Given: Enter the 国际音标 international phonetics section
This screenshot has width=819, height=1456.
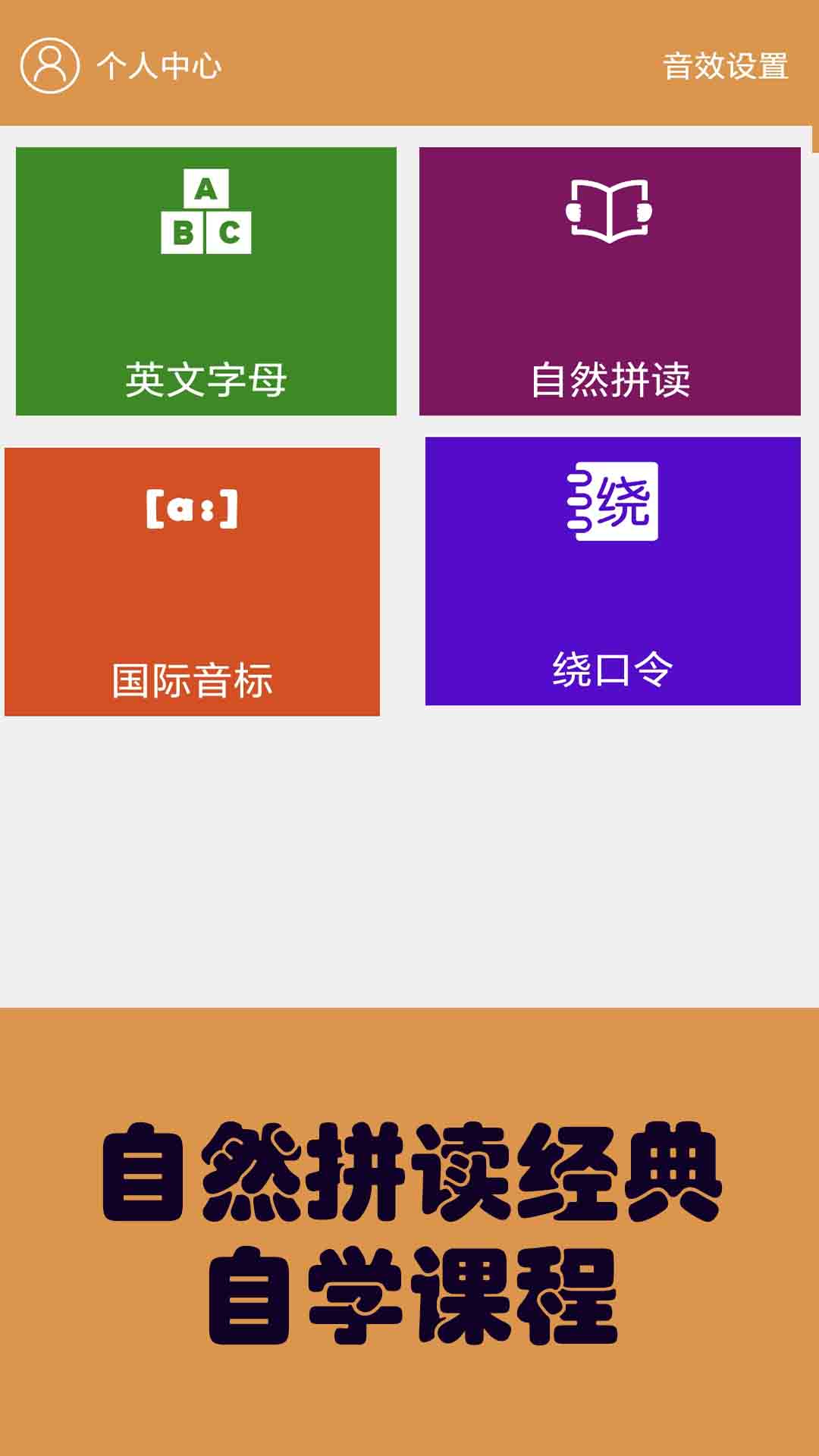Looking at the screenshot, I should click(192, 580).
